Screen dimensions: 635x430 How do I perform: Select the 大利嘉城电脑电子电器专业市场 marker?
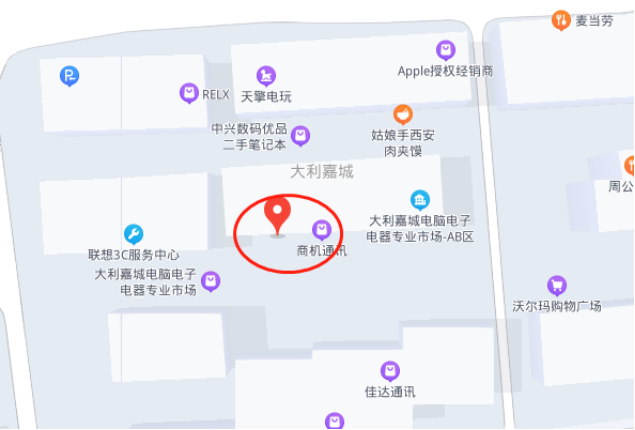point(210,281)
